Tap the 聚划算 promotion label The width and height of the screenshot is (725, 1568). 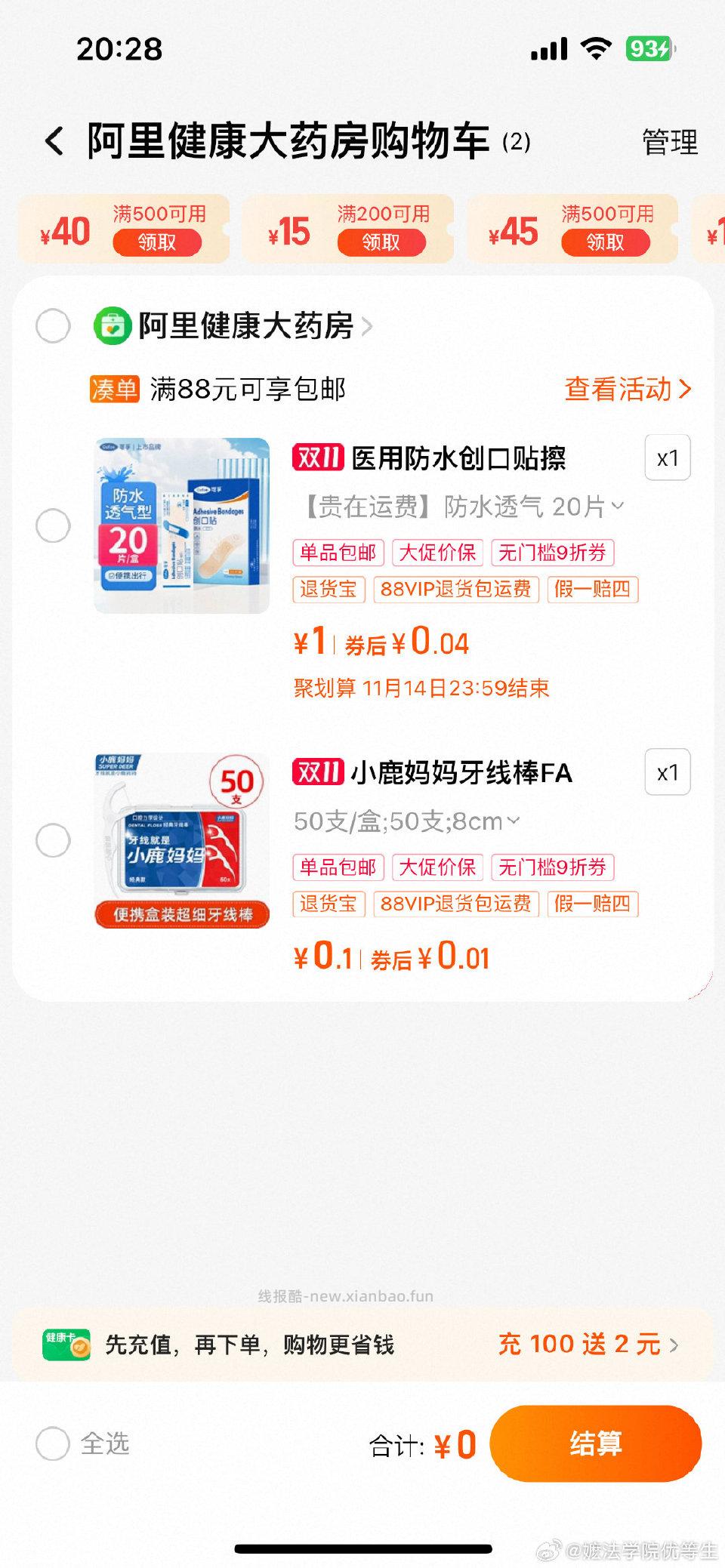pos(325,688)
